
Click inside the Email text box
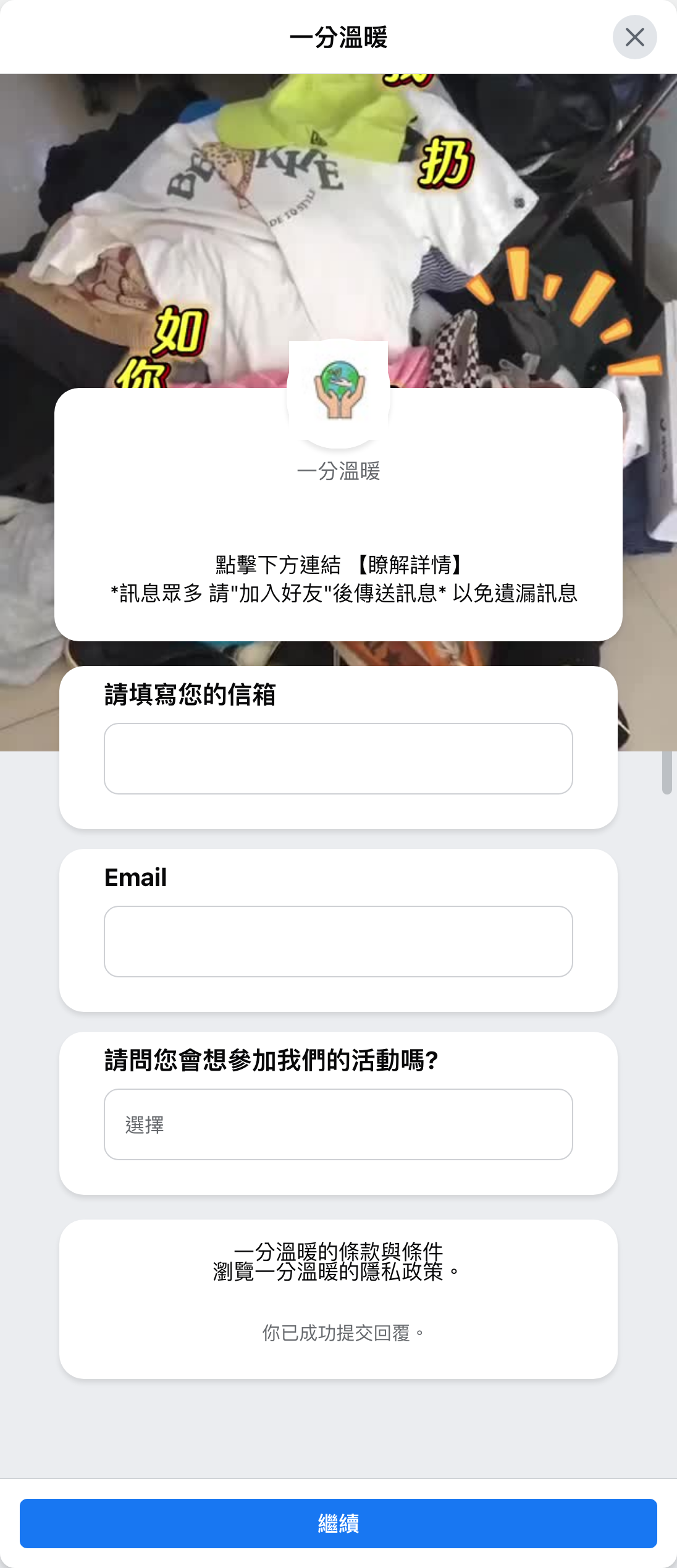point(338,942)
